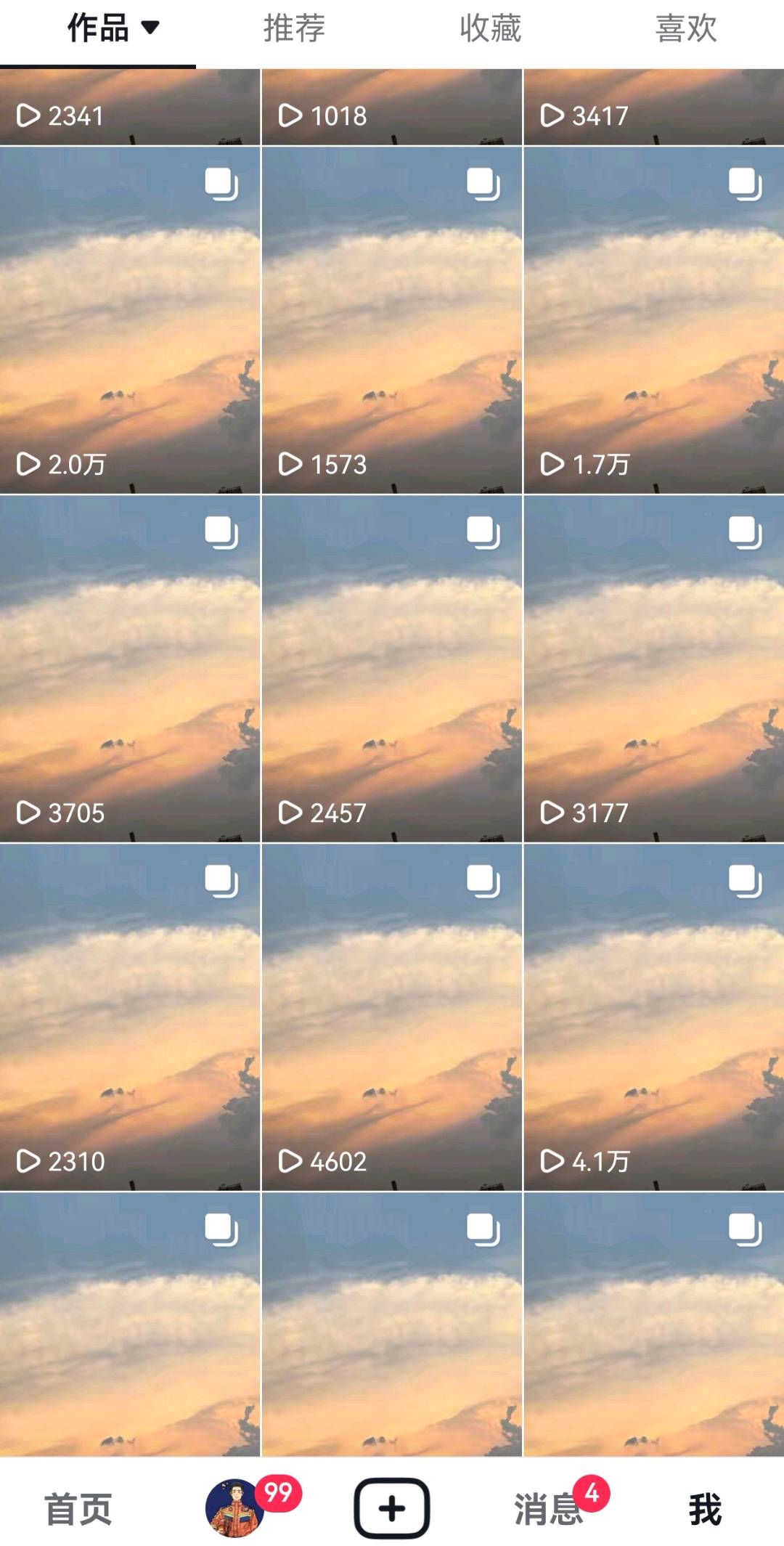
Task: Open the post with 3705 plays
Action: coord(130,668)
